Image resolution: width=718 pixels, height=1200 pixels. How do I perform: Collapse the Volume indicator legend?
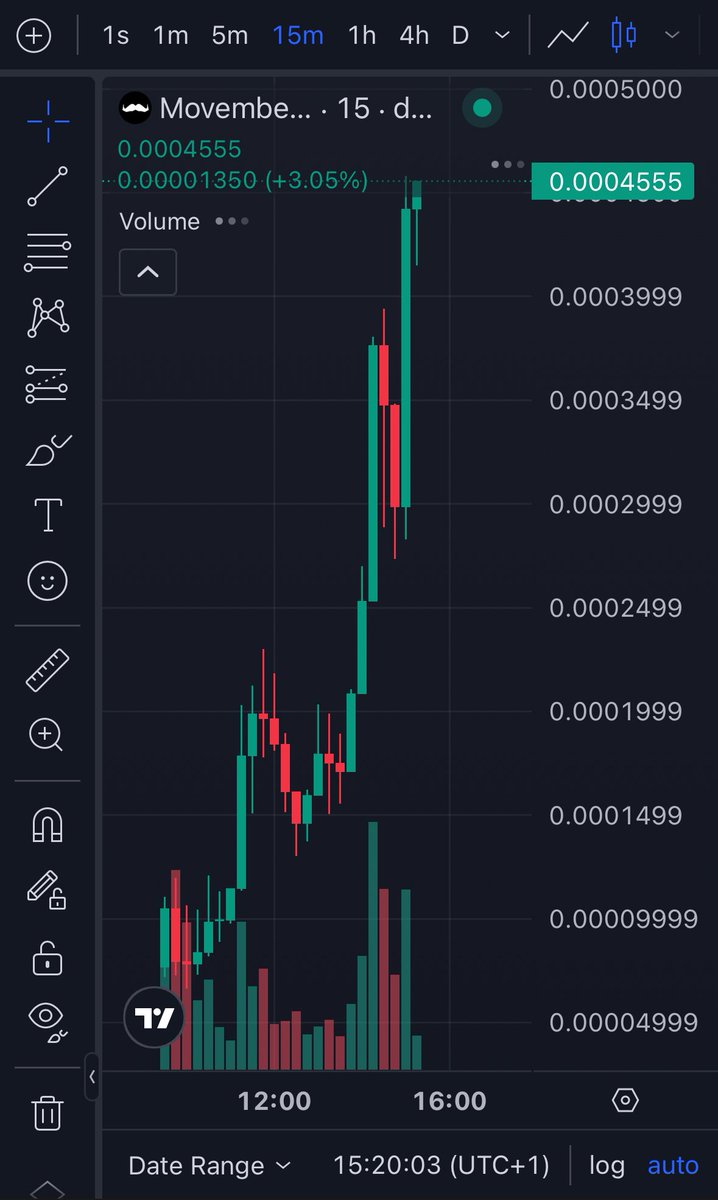pyautogui.click(x=148, y=272)
